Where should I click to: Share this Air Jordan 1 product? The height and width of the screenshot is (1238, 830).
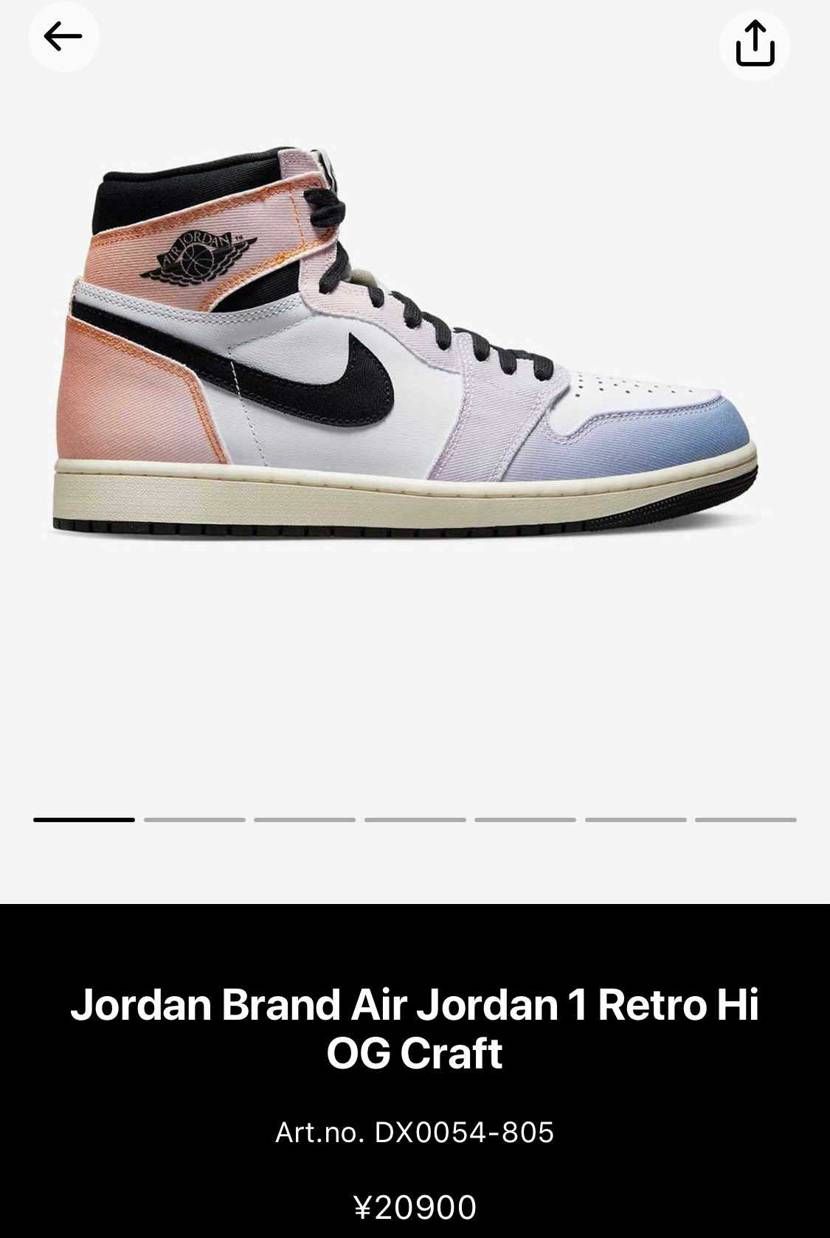click(755, 44)
